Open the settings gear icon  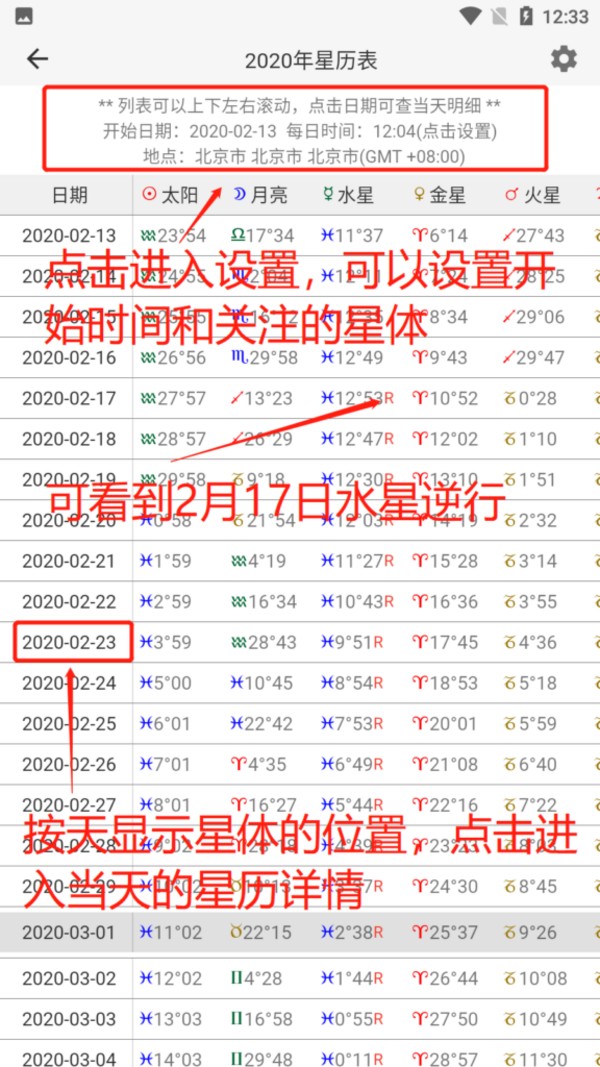click(564, 59)
